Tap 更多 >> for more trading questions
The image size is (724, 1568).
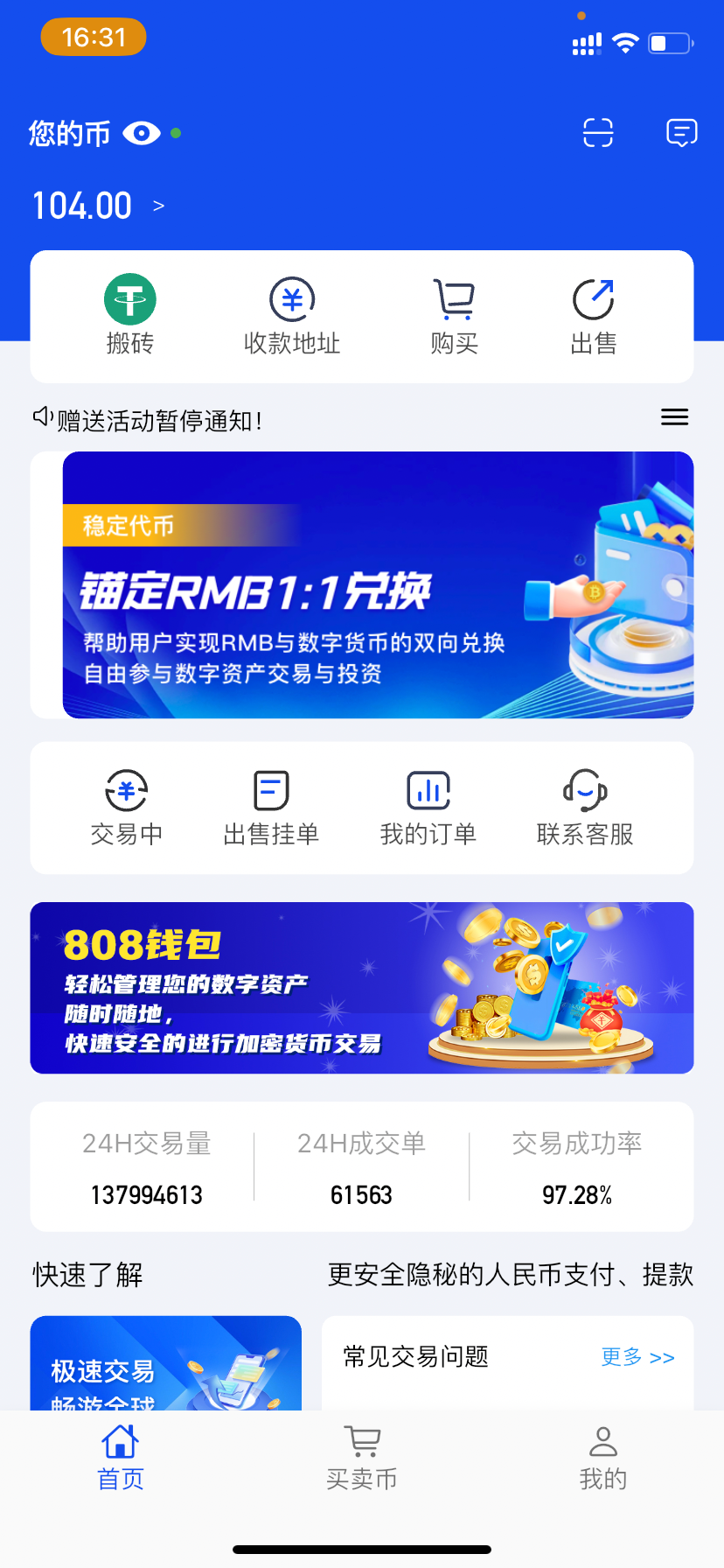click(x=637, y=1357)
